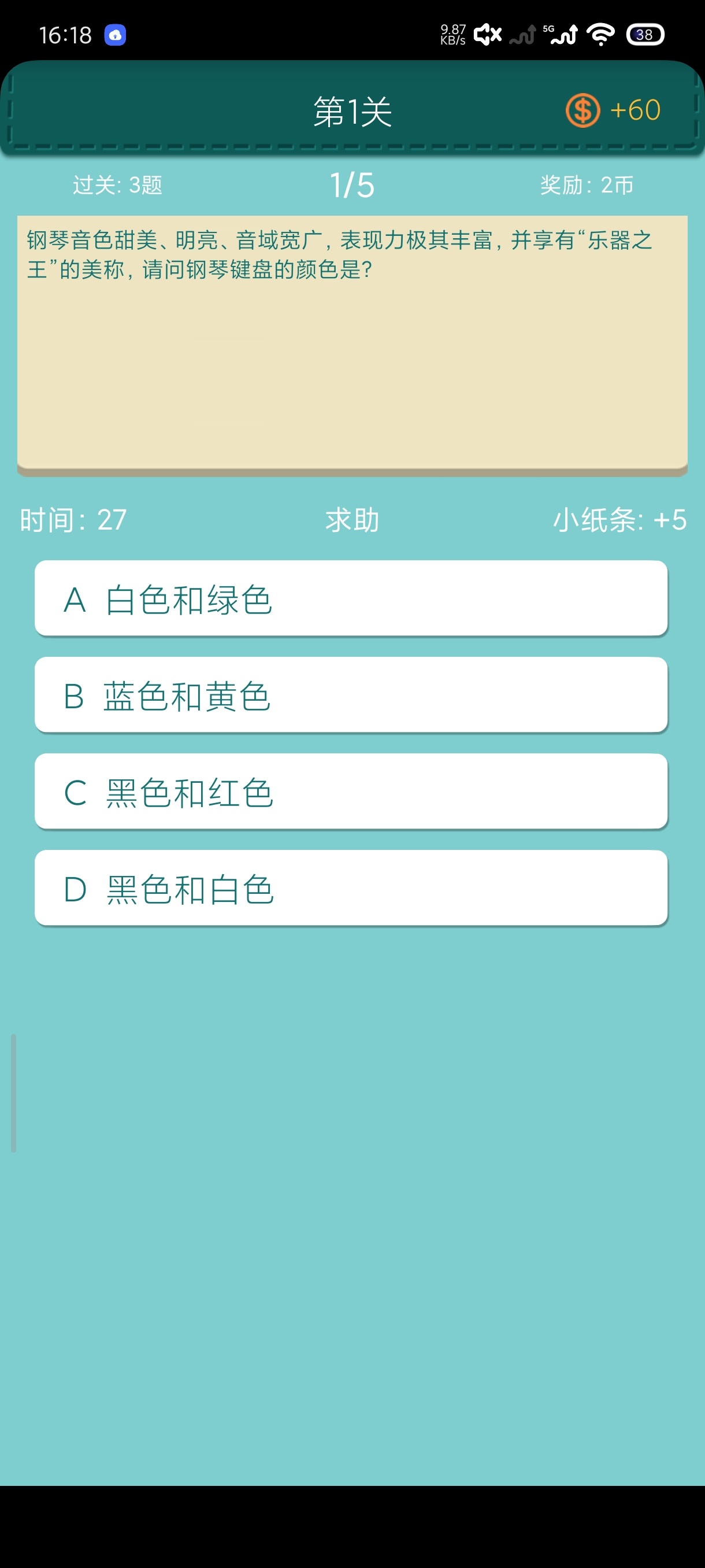Tap the Wi-Fi icon in the status bar
The height and width of the screenshot is (1568, 705).
pyautogui.click(x=600, y=35)
